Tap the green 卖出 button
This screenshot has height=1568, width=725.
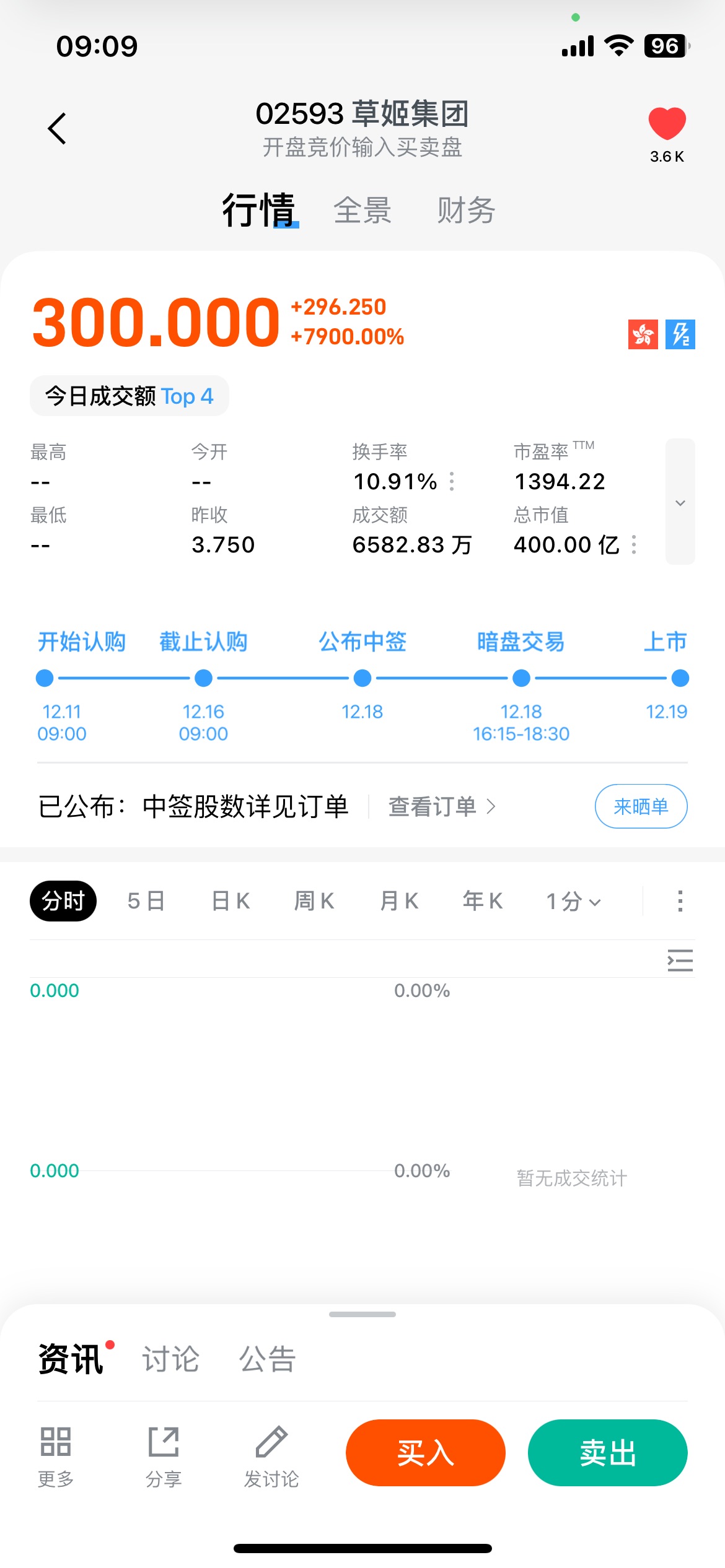[607, 1453]
